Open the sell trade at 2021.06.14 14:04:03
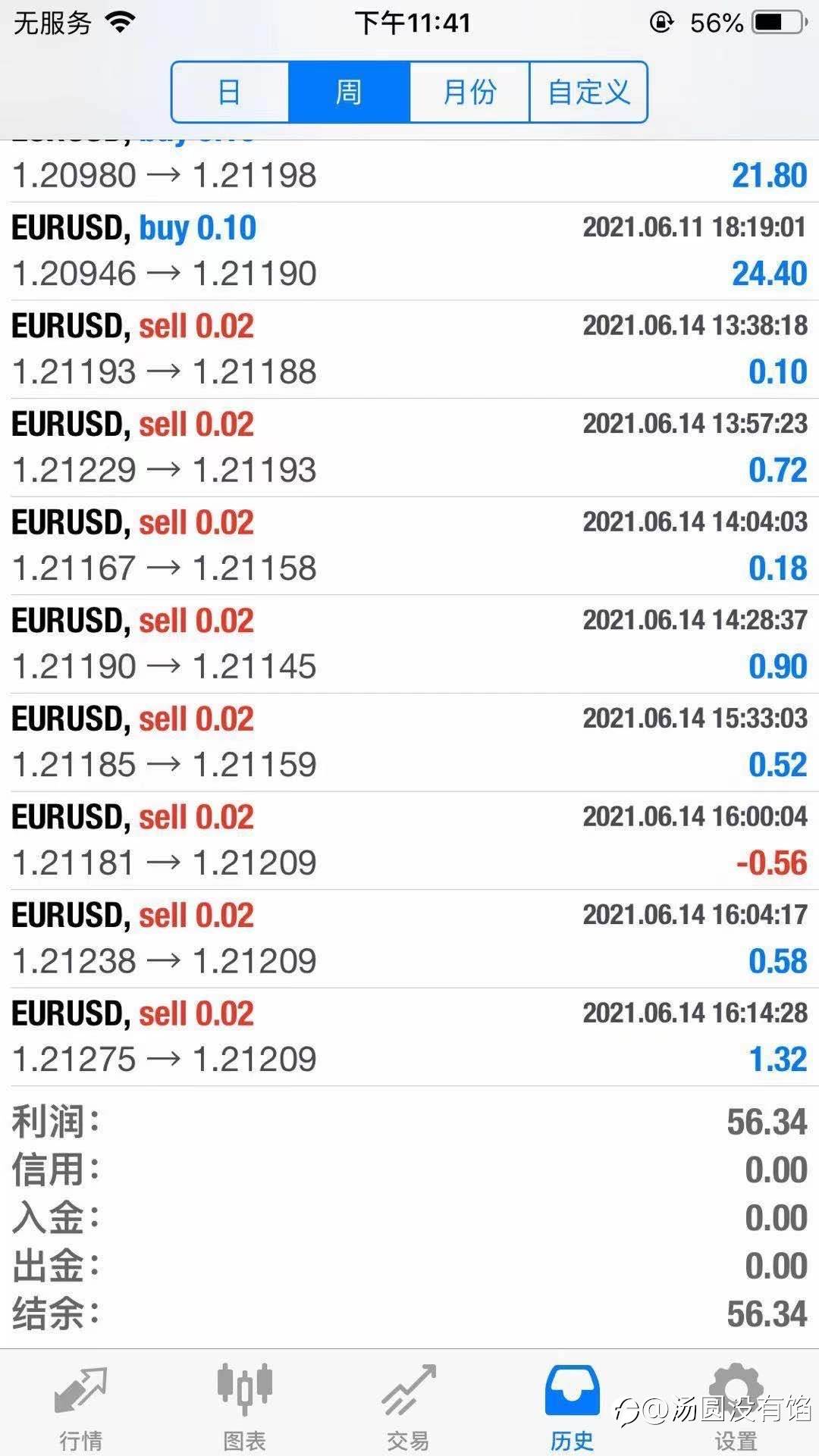 coord(409,546)
